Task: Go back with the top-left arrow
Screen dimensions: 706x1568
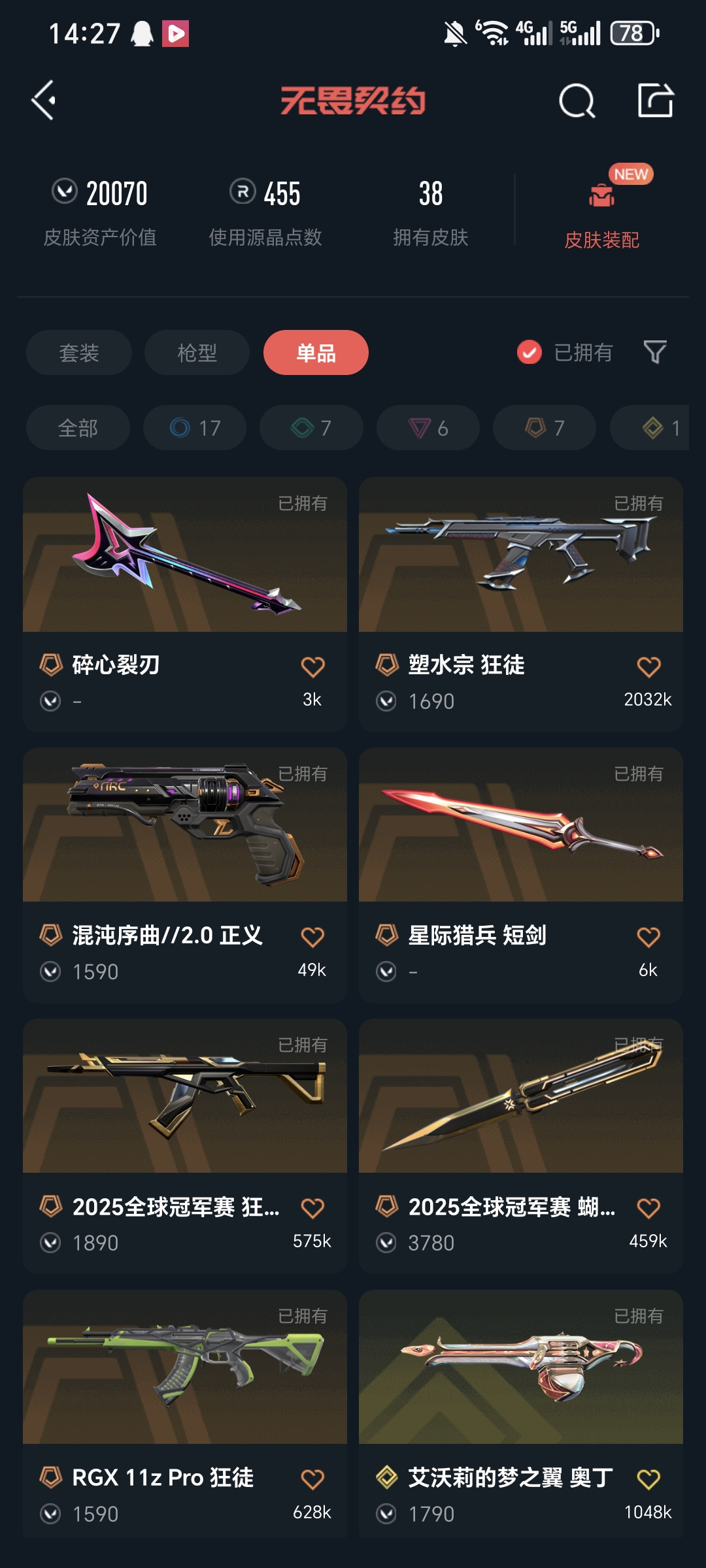Action: [x=44, y=101]
